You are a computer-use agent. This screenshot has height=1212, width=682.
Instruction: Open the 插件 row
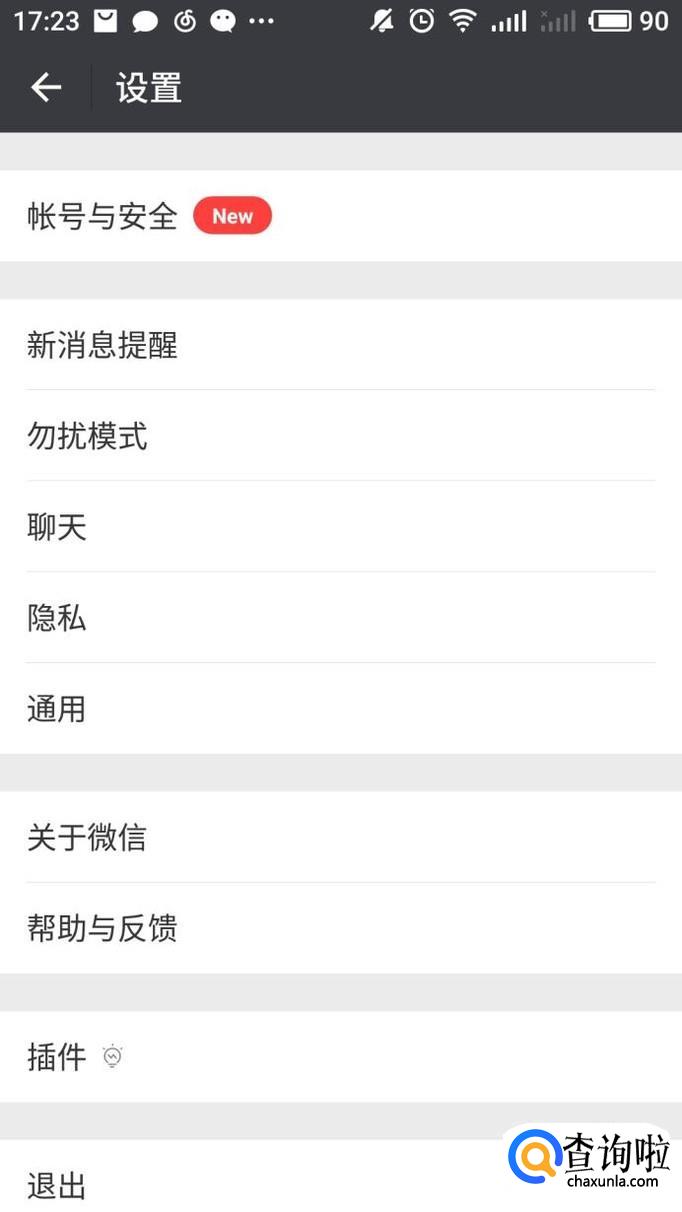click(58, 1057)
